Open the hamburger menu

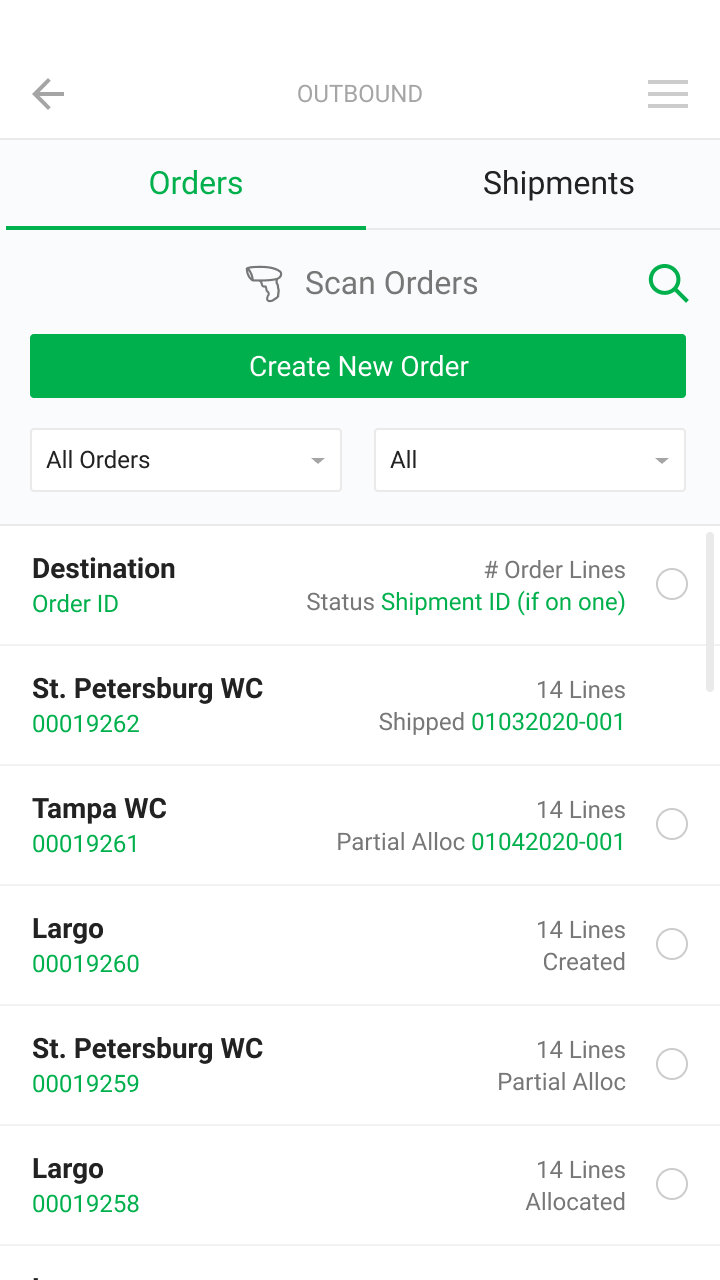667,94
